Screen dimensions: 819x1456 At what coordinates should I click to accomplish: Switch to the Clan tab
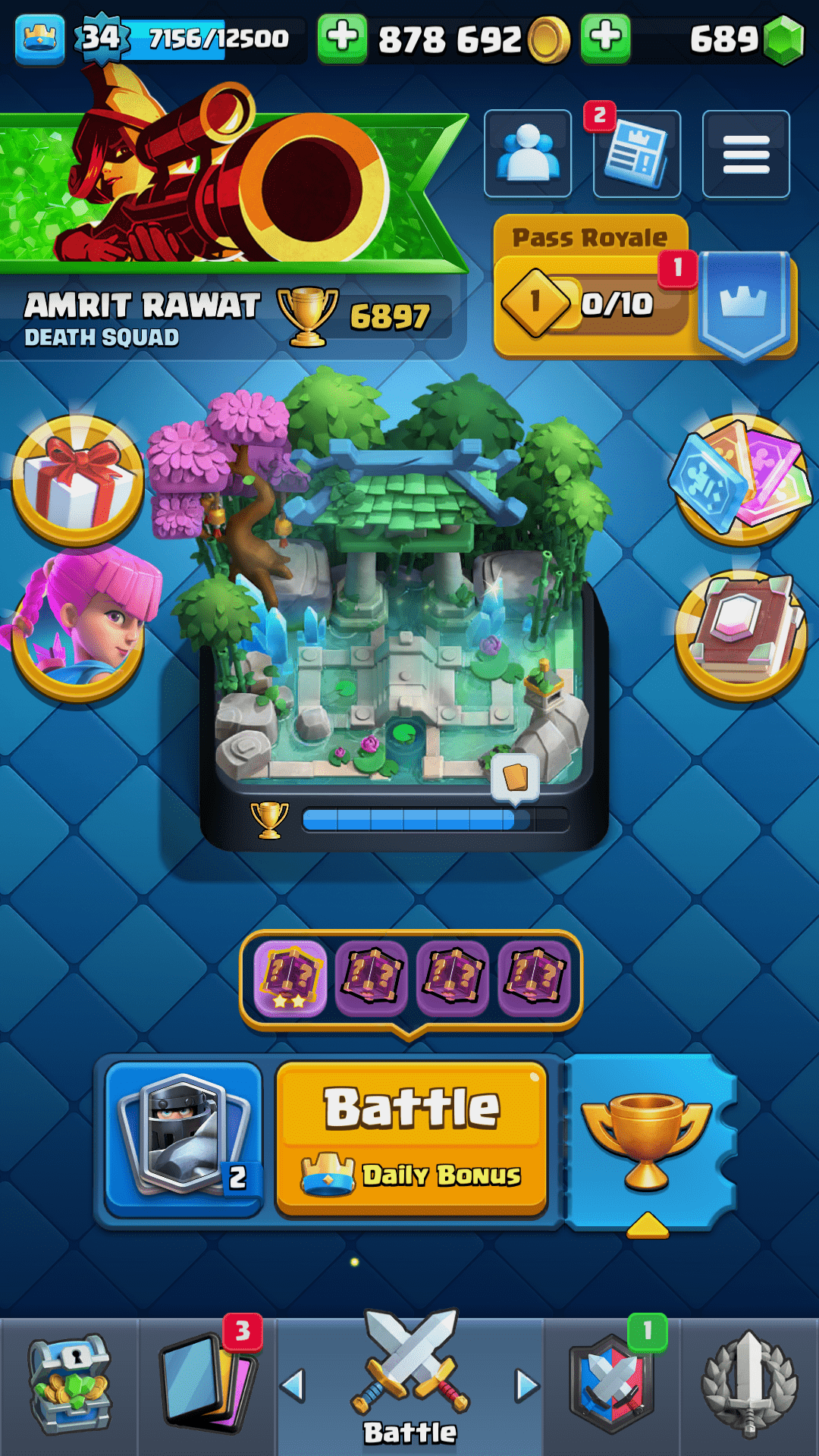tap(613, 1386)
